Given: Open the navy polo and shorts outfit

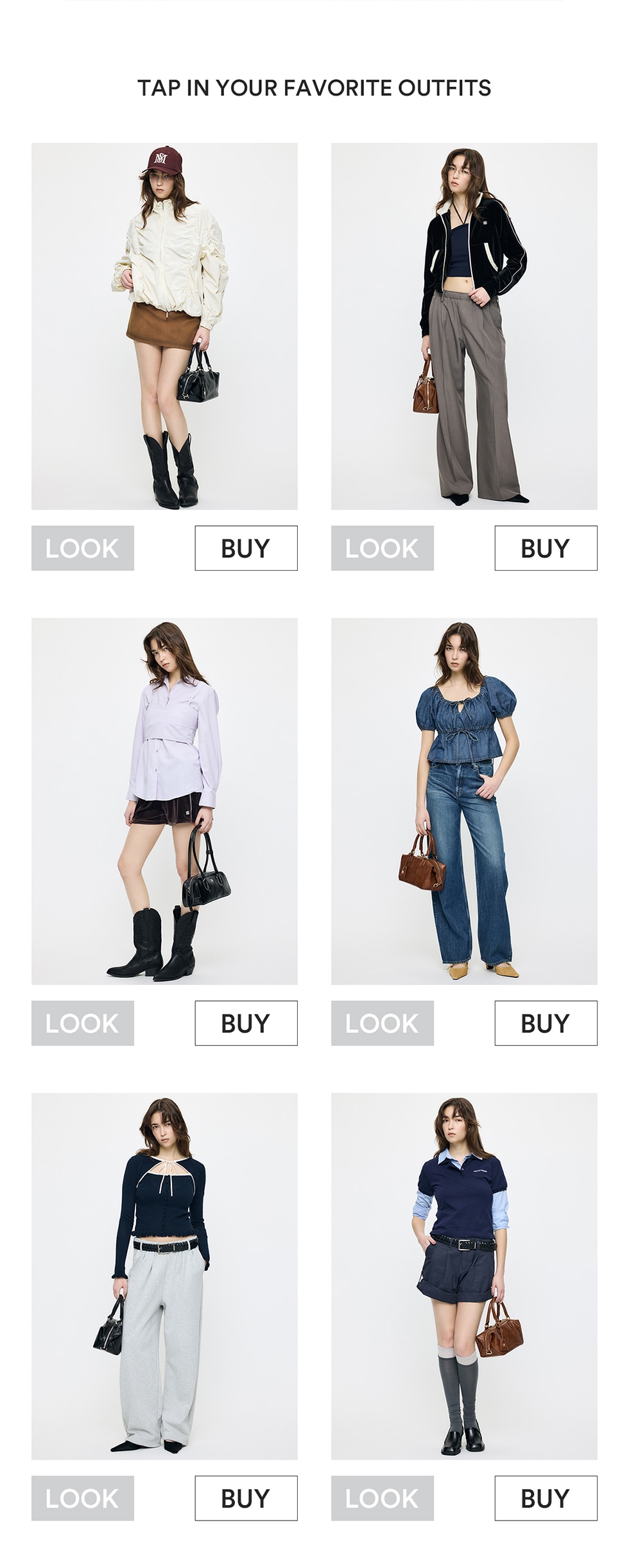Looking at the screenshot, I should 464,1276.
